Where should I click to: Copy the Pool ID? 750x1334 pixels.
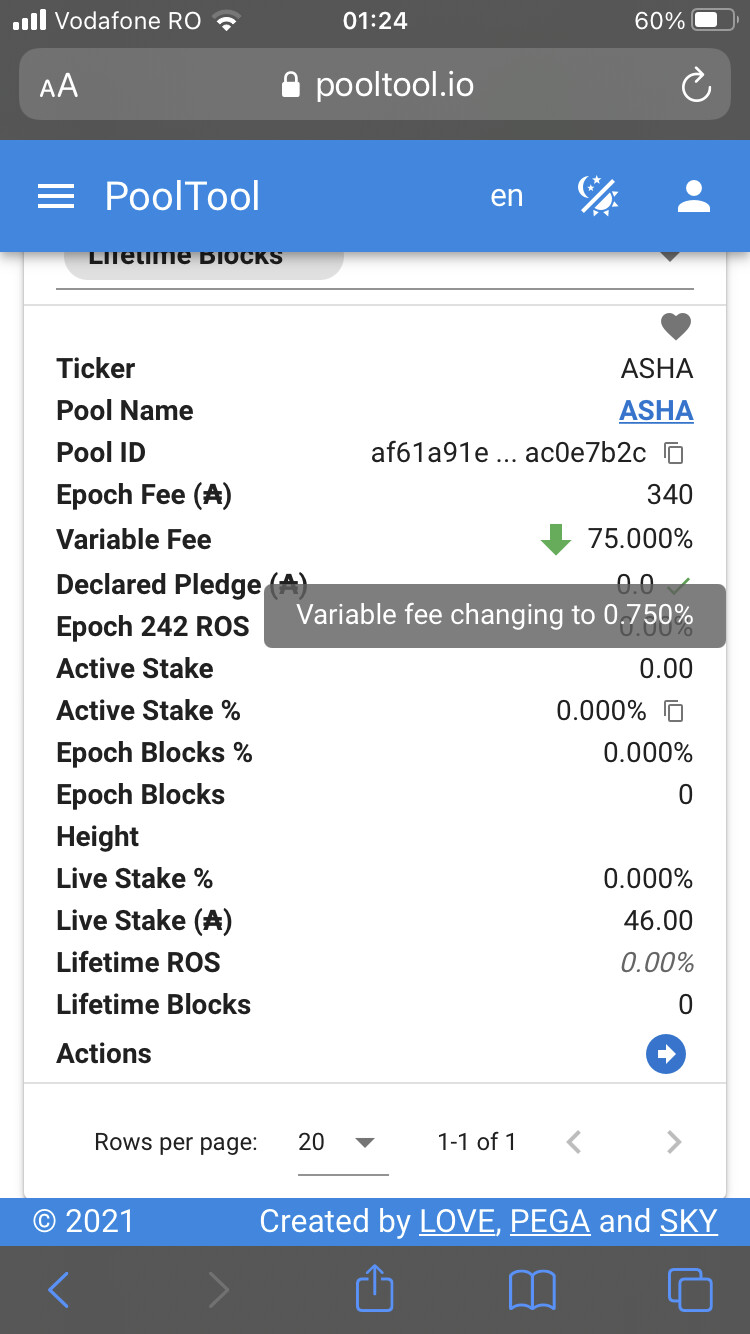(x=675, y=453)
